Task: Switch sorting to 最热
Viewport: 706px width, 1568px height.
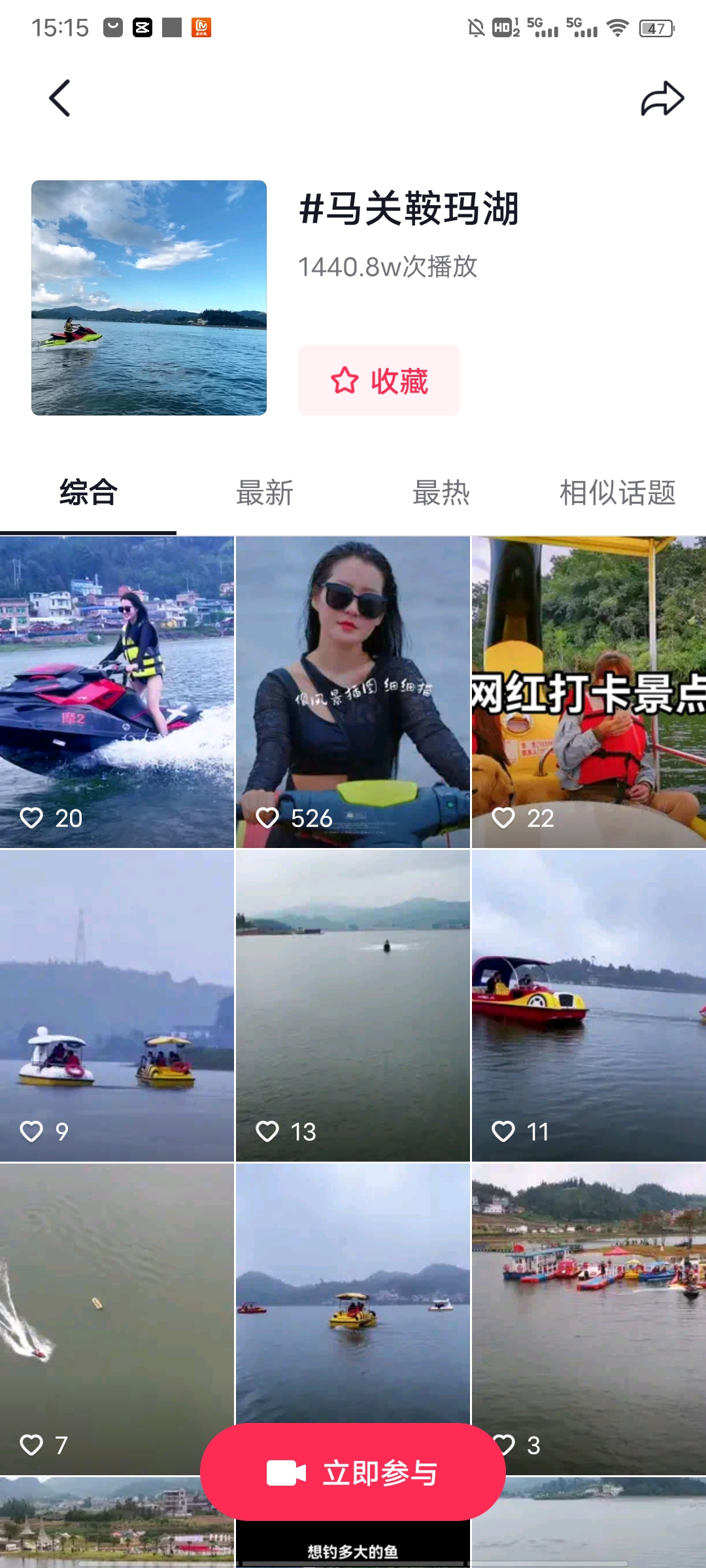Action: [441, 493]
